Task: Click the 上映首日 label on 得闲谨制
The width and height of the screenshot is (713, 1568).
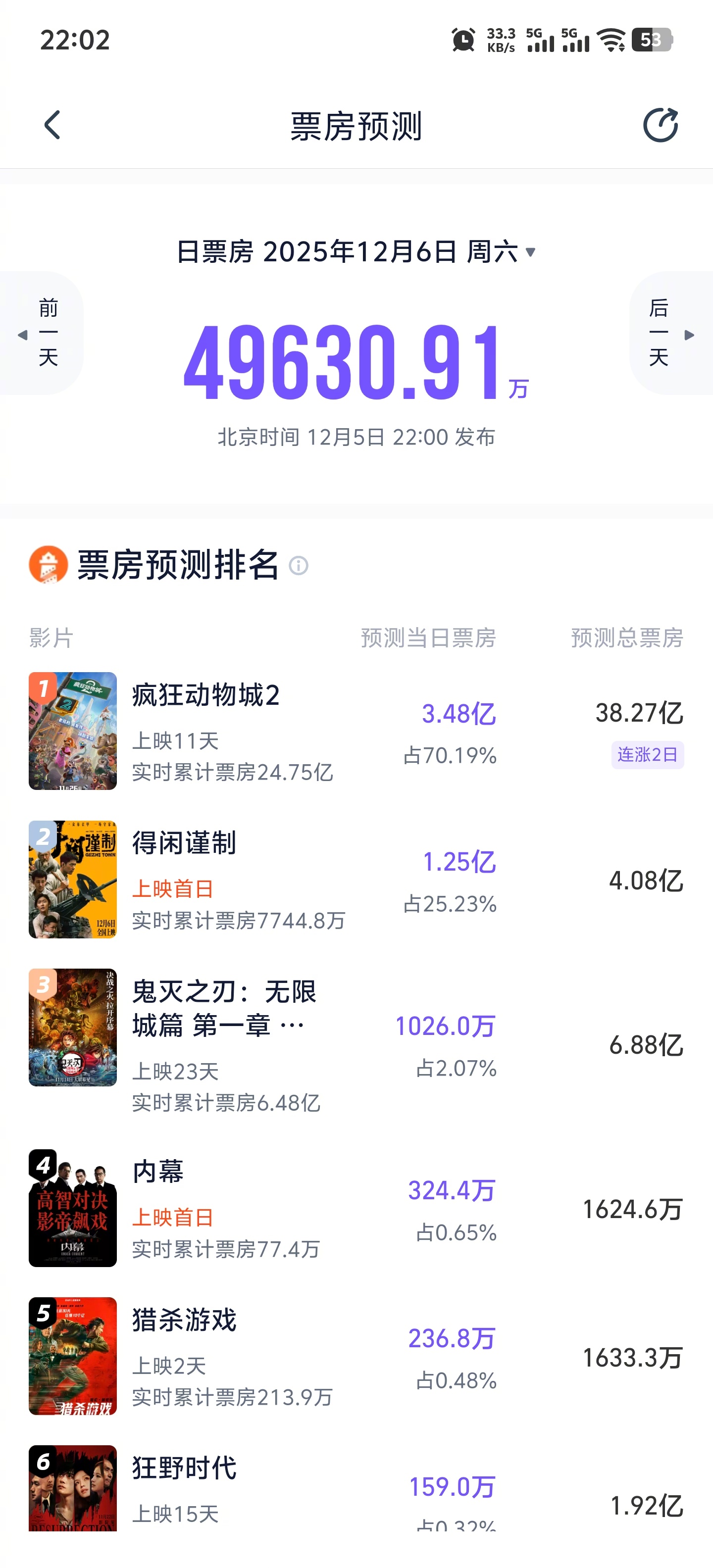Action: (x=173, y=889)
